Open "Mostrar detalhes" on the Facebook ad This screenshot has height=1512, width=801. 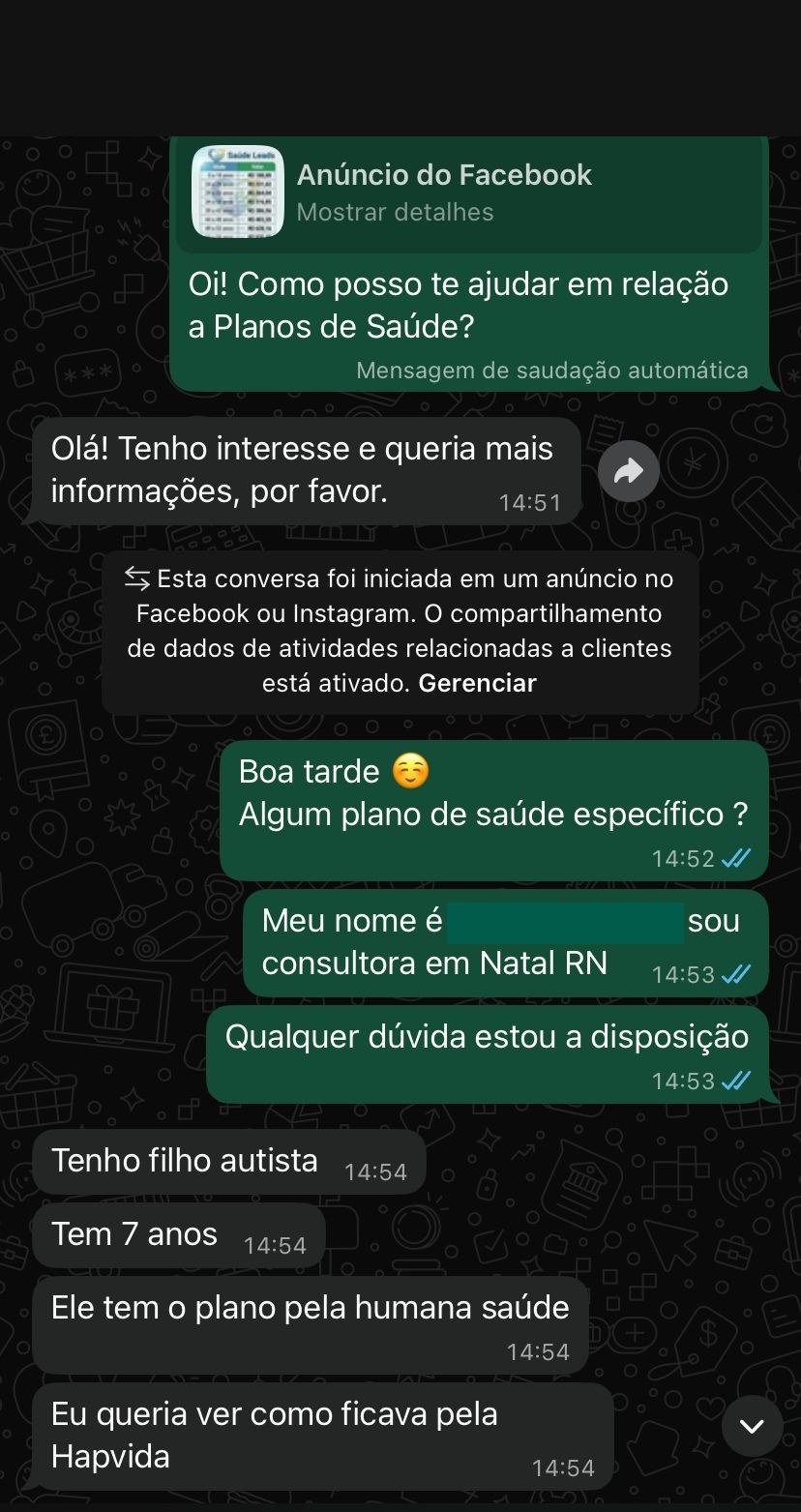pyautogui.click(x=395, y=212)
